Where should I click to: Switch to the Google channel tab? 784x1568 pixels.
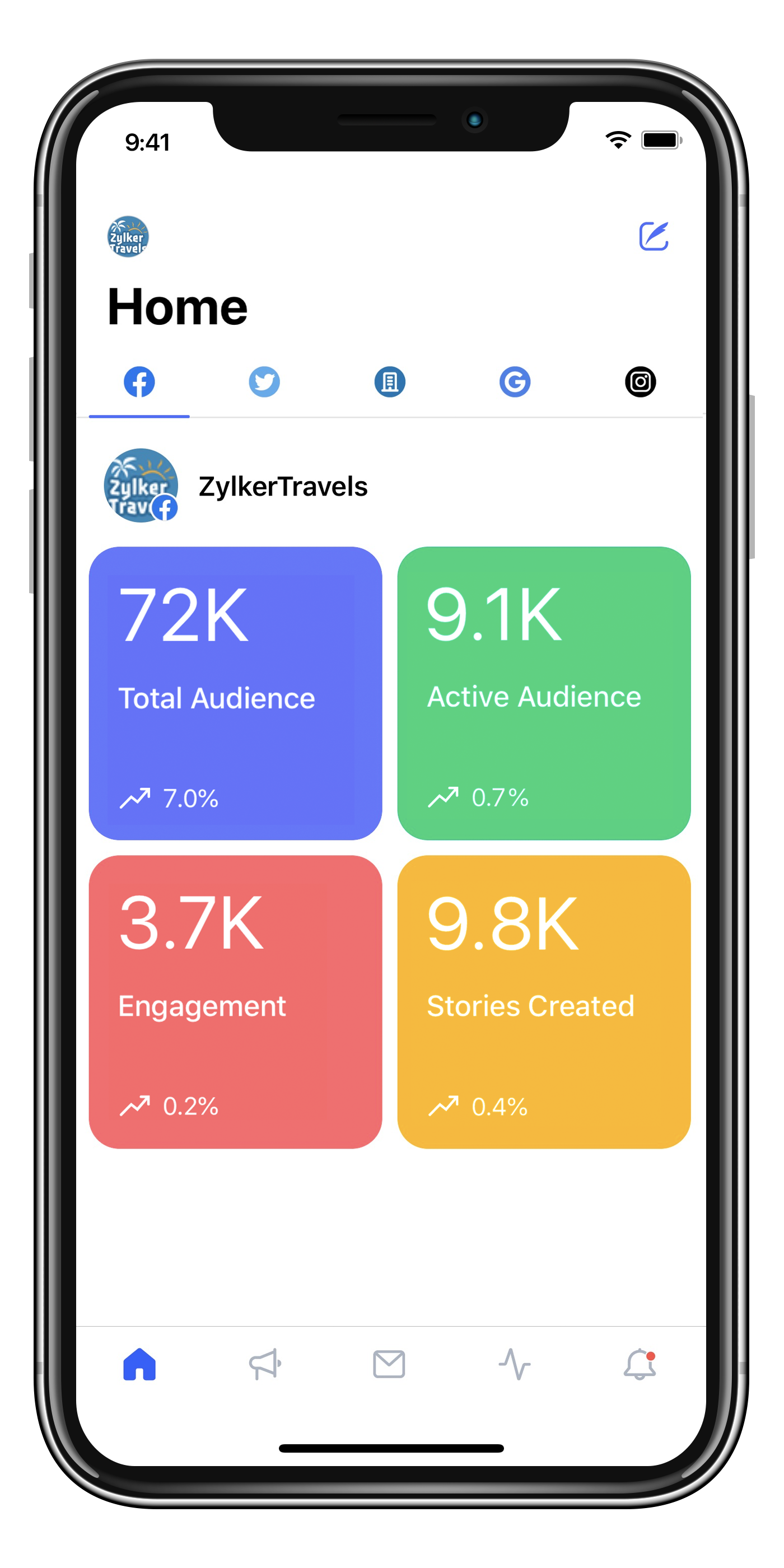click(x=515, y=382)
